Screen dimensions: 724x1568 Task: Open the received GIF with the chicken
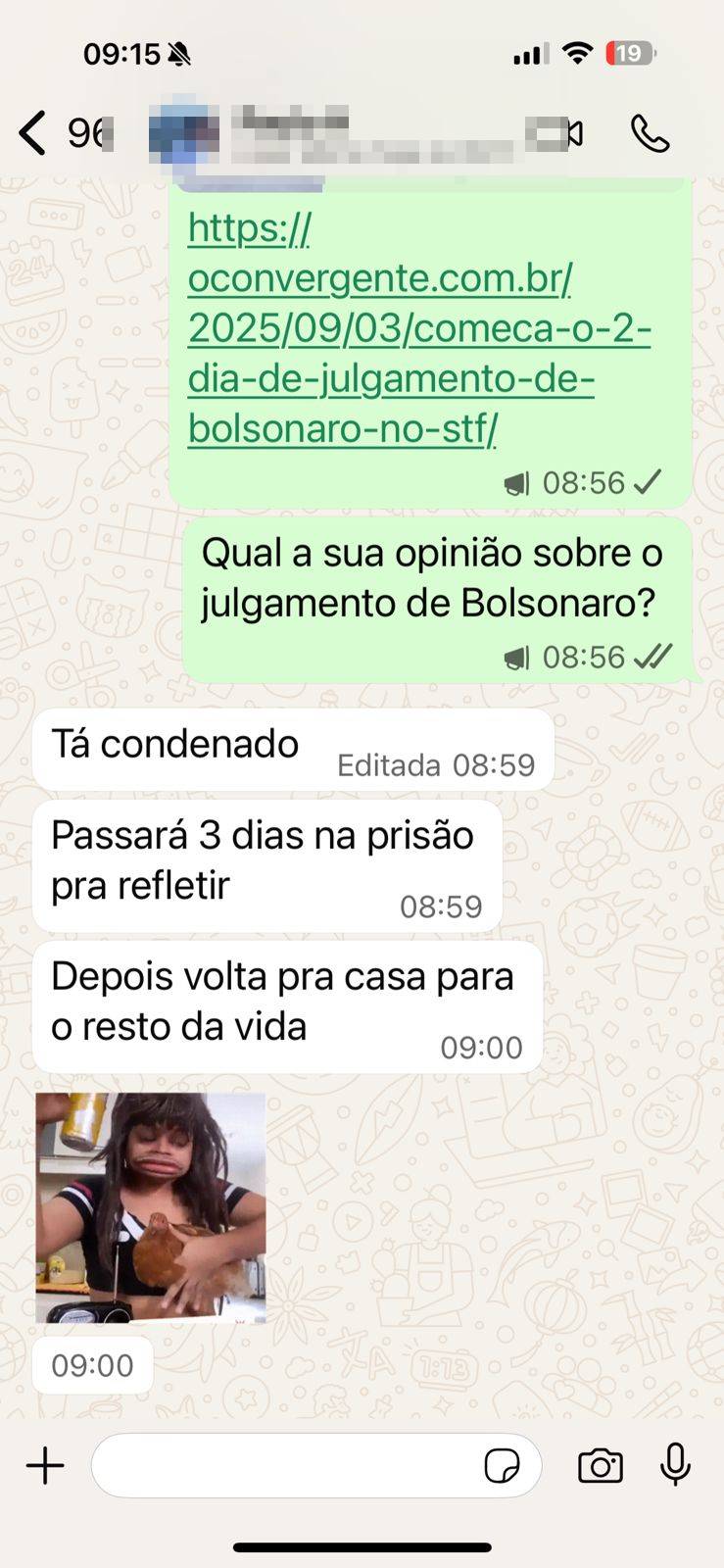151,1207
